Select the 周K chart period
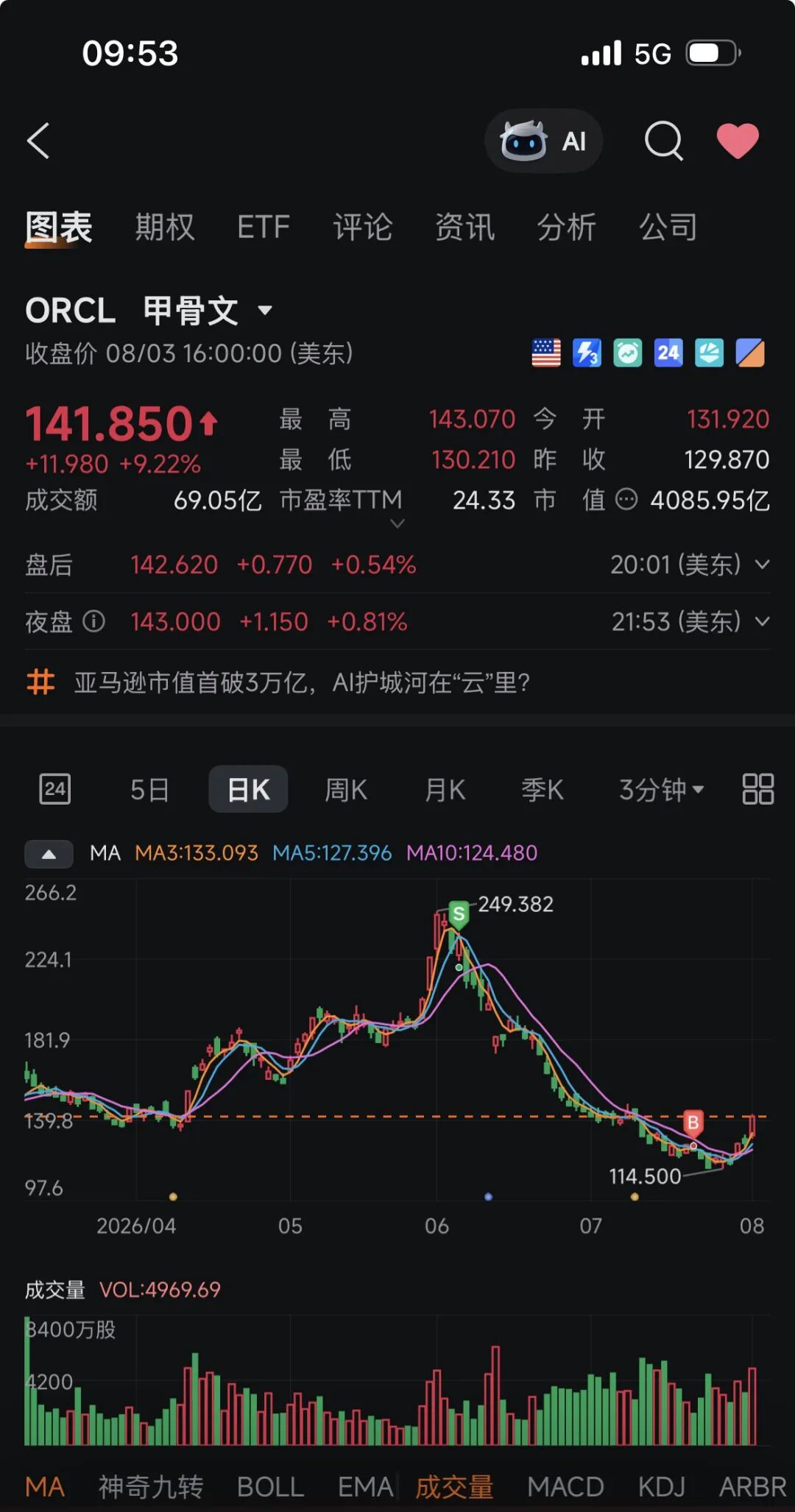The height and width of the screenshot is (1512, 795). coord(346,790)
